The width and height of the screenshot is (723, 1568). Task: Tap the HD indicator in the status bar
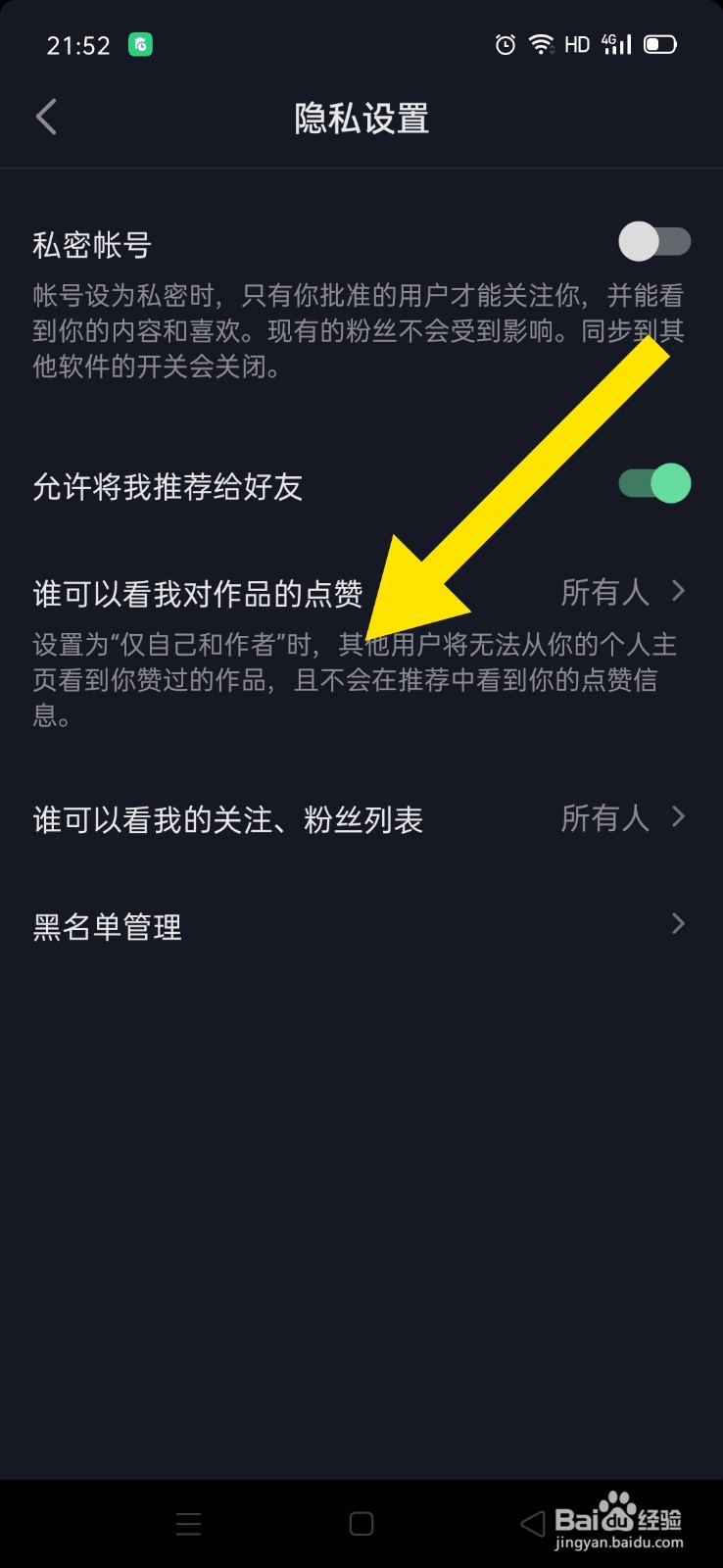(576, 44)
